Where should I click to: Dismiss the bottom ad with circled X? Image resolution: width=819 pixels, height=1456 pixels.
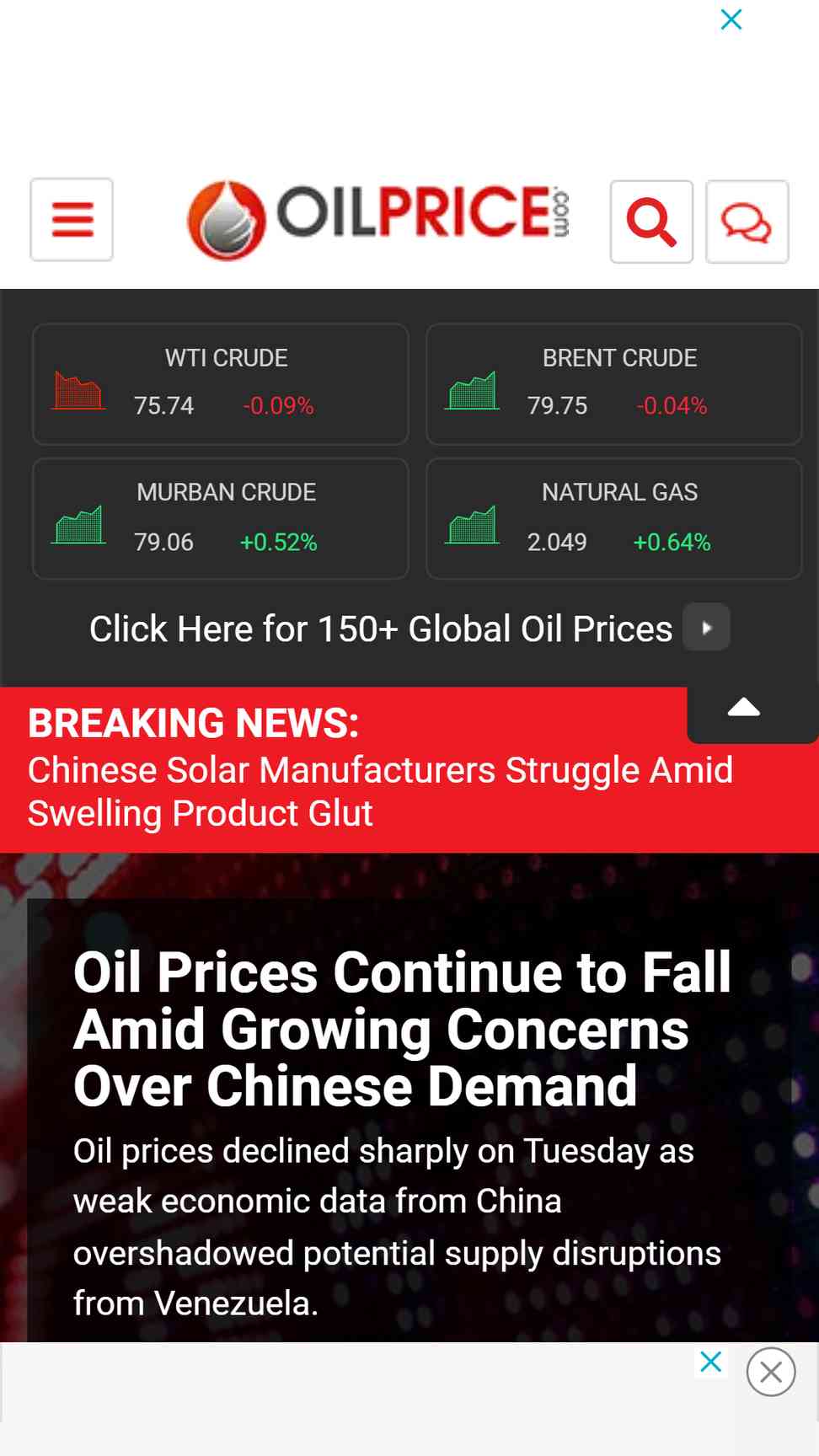coord(771,1372)
